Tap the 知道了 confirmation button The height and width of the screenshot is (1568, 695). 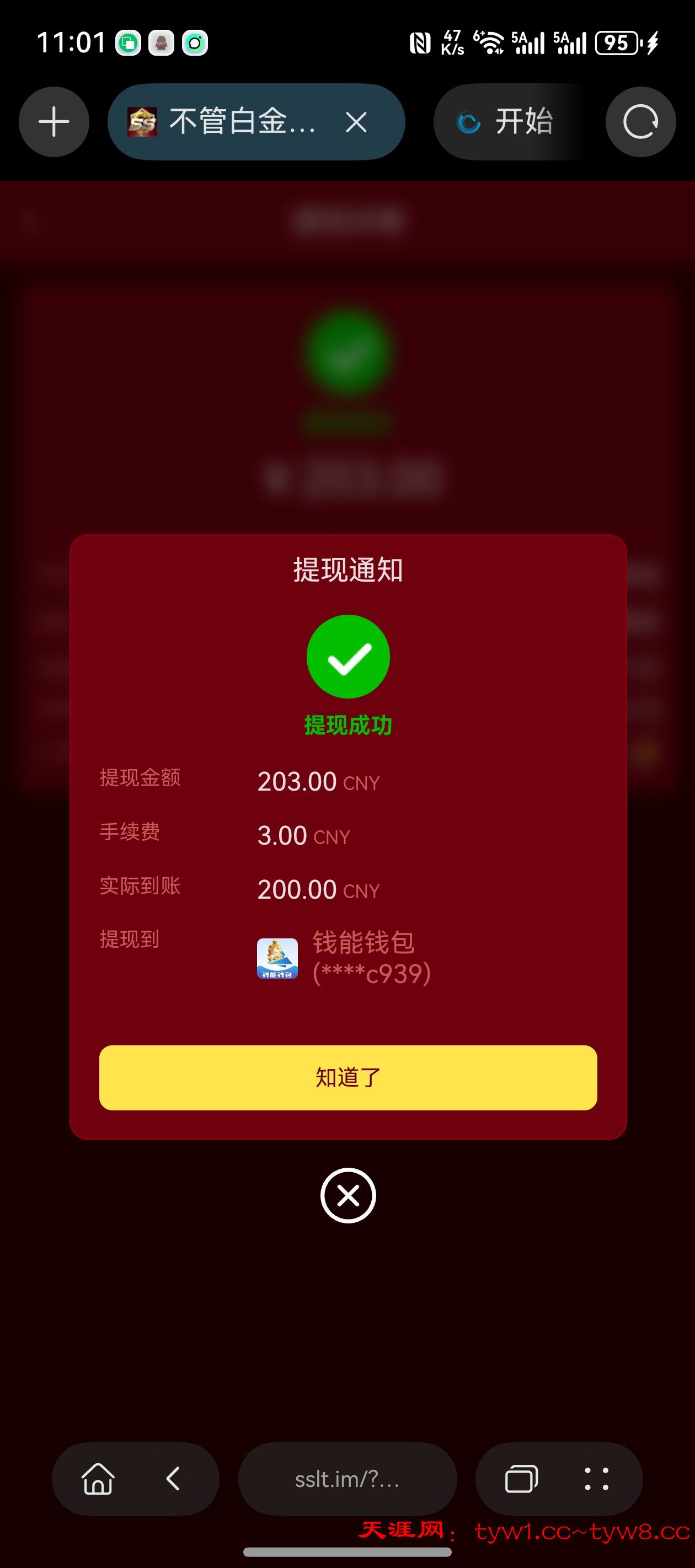pyautogui.click(x=348, y=1077)
